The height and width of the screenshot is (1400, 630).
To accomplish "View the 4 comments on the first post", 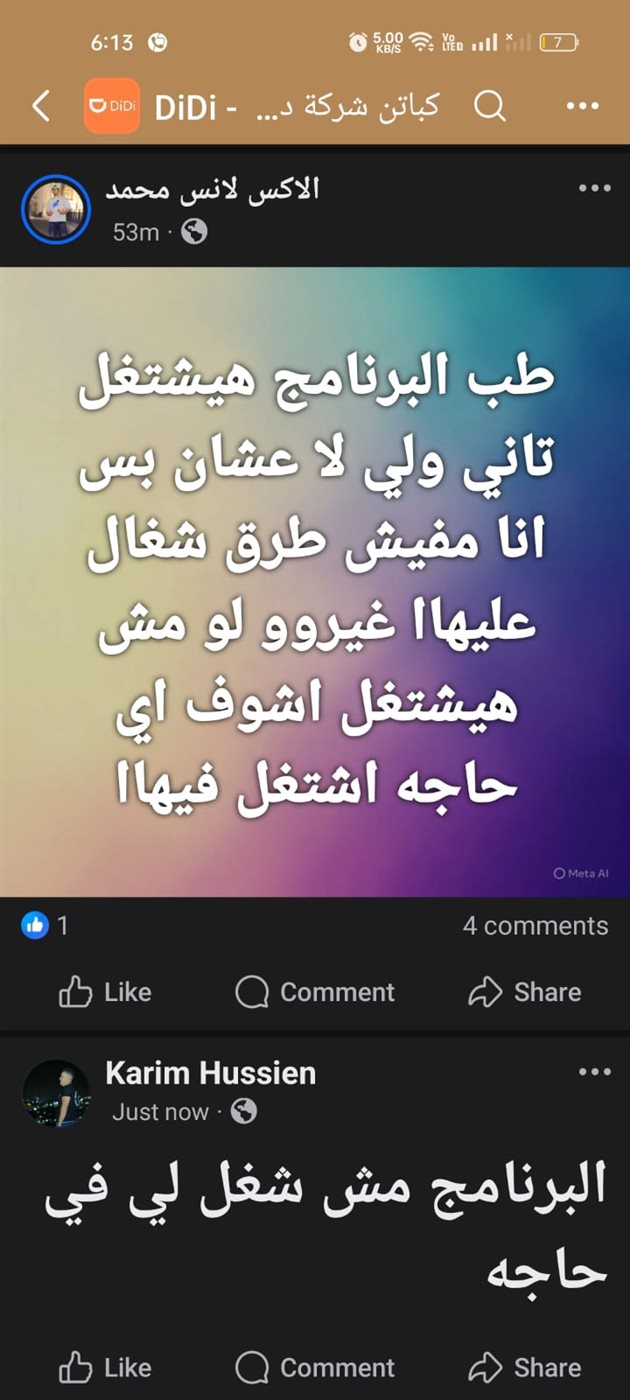I will [535, 926].
